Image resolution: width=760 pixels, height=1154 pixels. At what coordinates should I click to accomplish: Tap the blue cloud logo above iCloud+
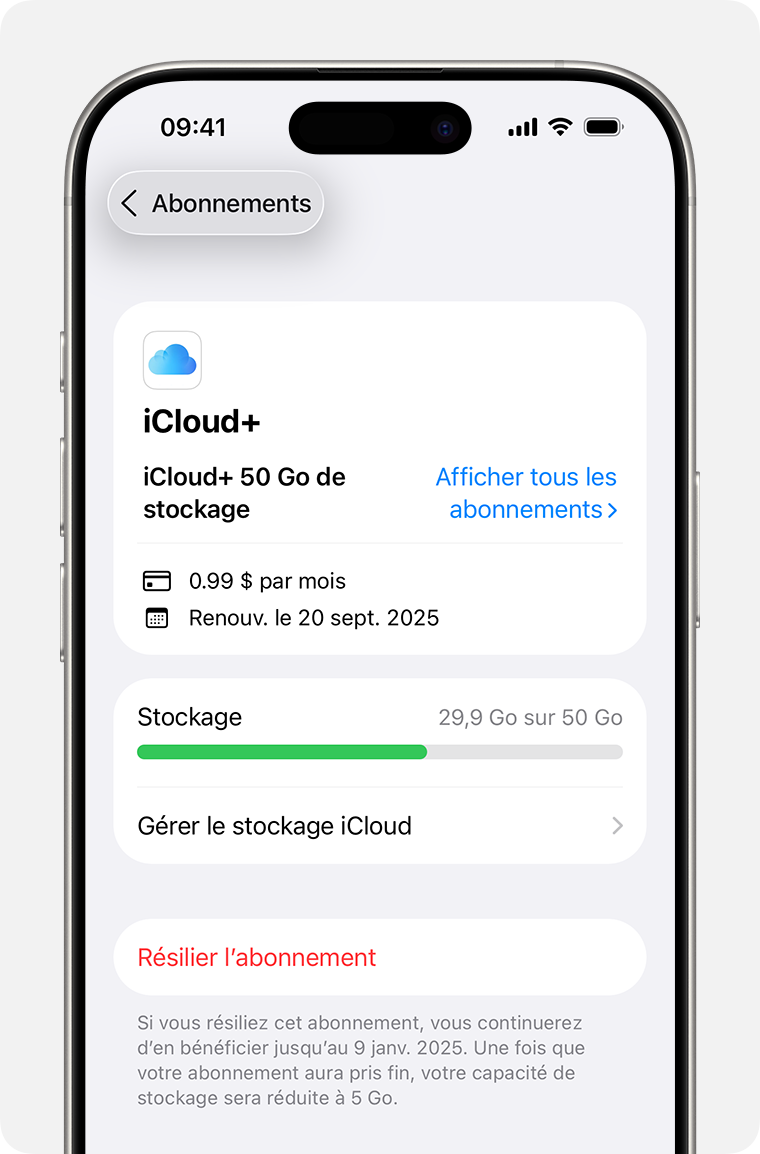pos(172,360)
